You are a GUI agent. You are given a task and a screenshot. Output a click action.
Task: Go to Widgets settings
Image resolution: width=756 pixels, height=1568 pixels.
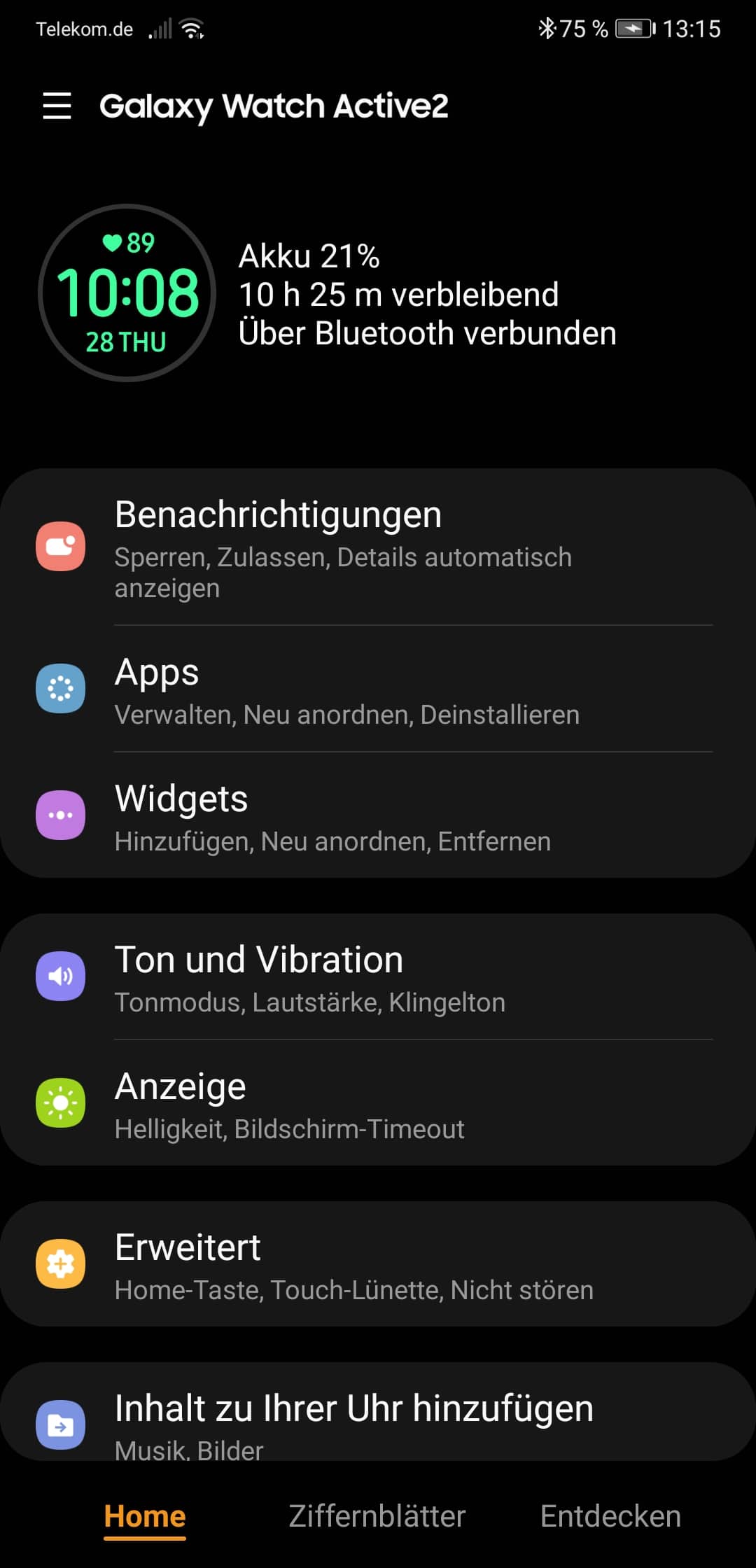[x=378, y=816]
